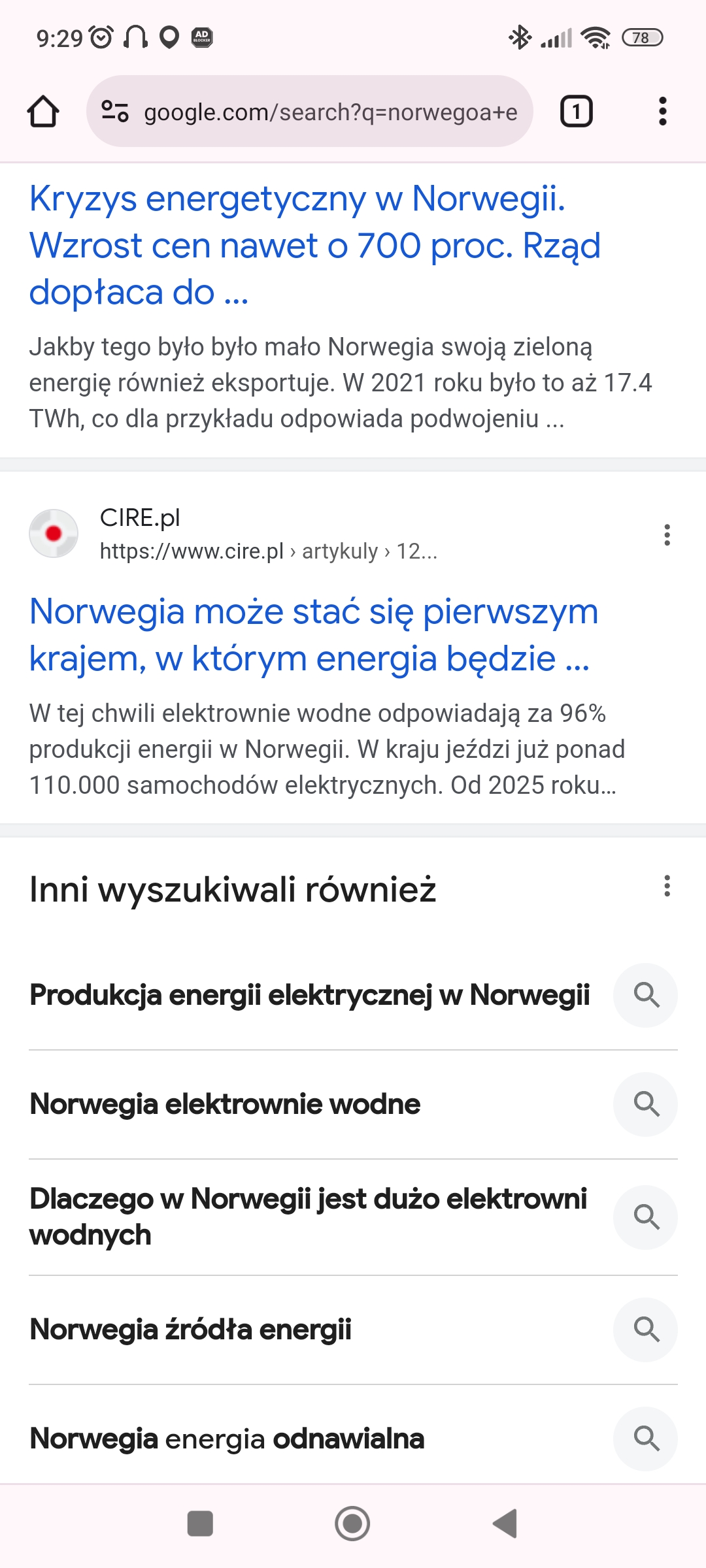This screenshot has height=1568, width=706.
Task: Search for Norwegia źródła energii
Action: pyautogui.click(x=191, y=1330)
